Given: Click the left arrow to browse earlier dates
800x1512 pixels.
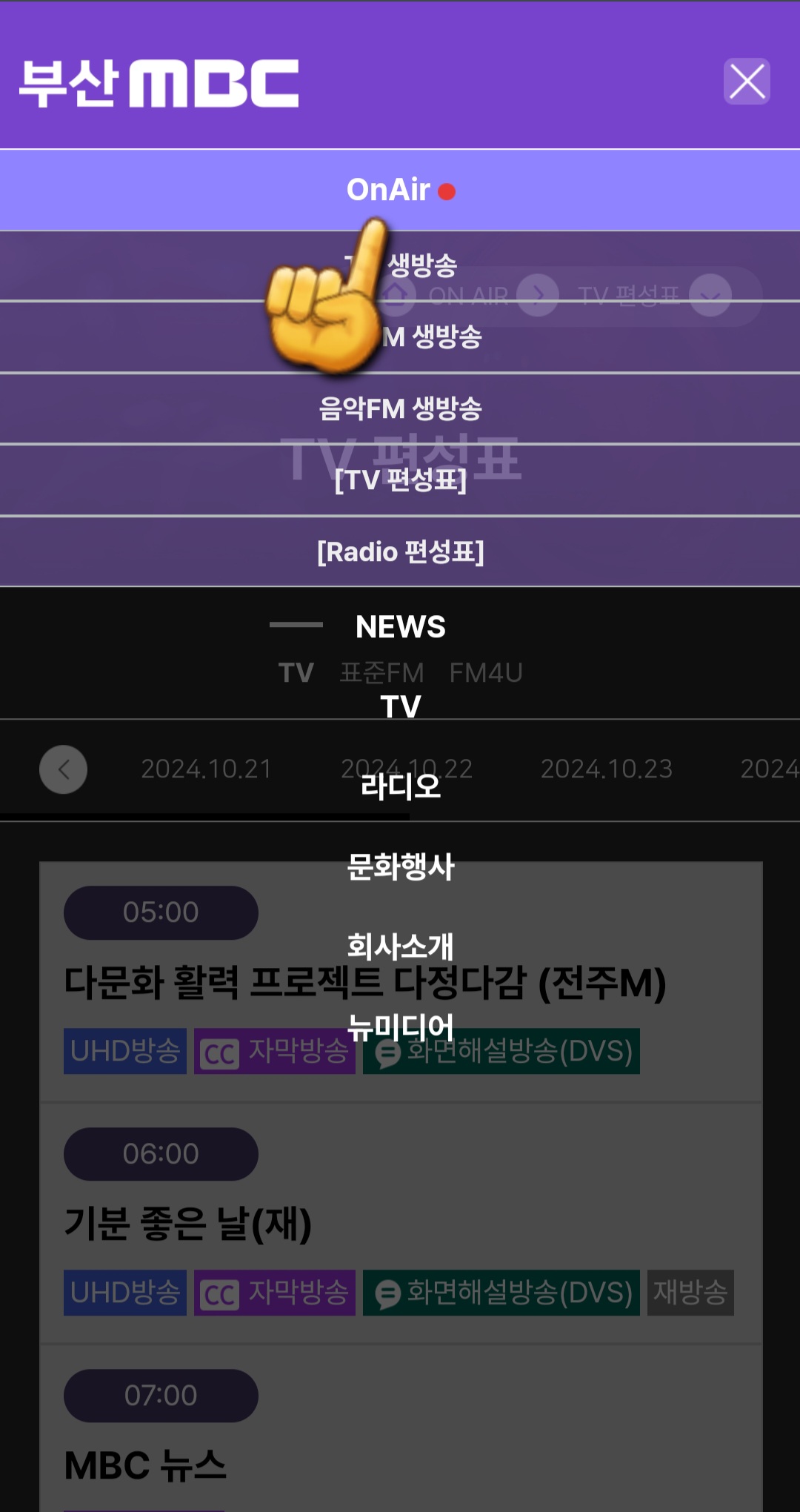Looking at the screenshot, I should (63, 769).
